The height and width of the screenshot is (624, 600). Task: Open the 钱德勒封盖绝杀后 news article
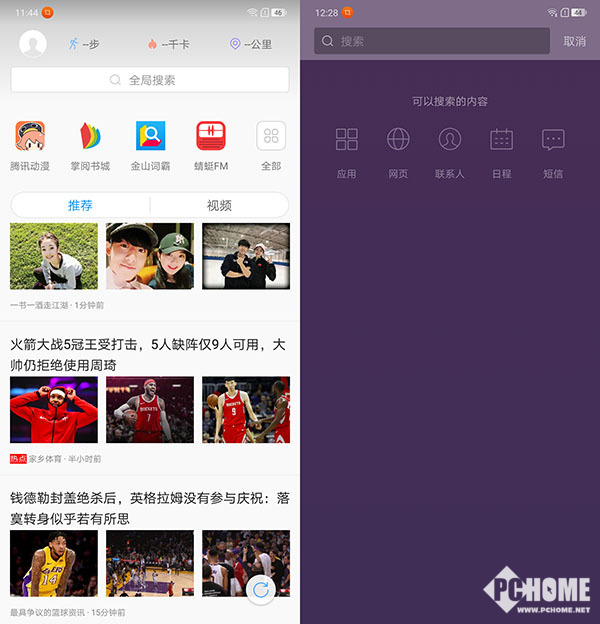[148, 508]
